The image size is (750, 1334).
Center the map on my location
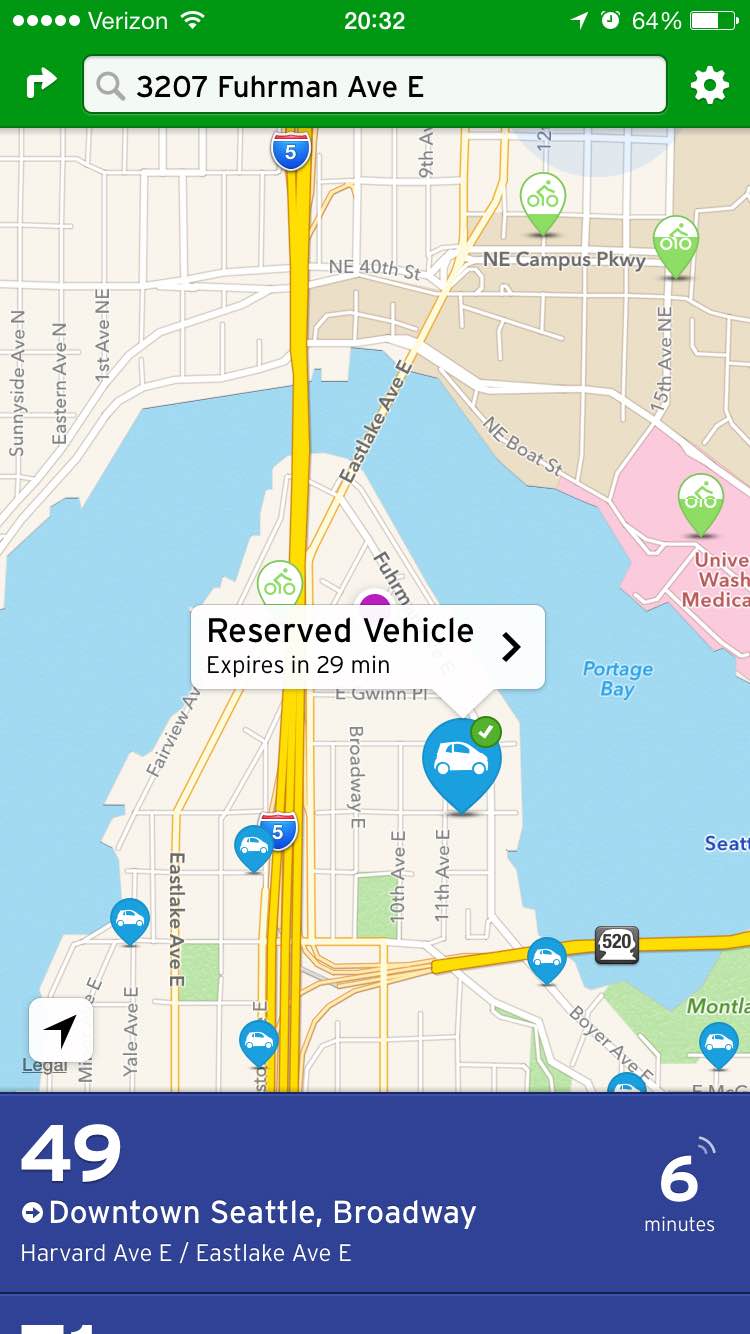tap(61, 1029)
